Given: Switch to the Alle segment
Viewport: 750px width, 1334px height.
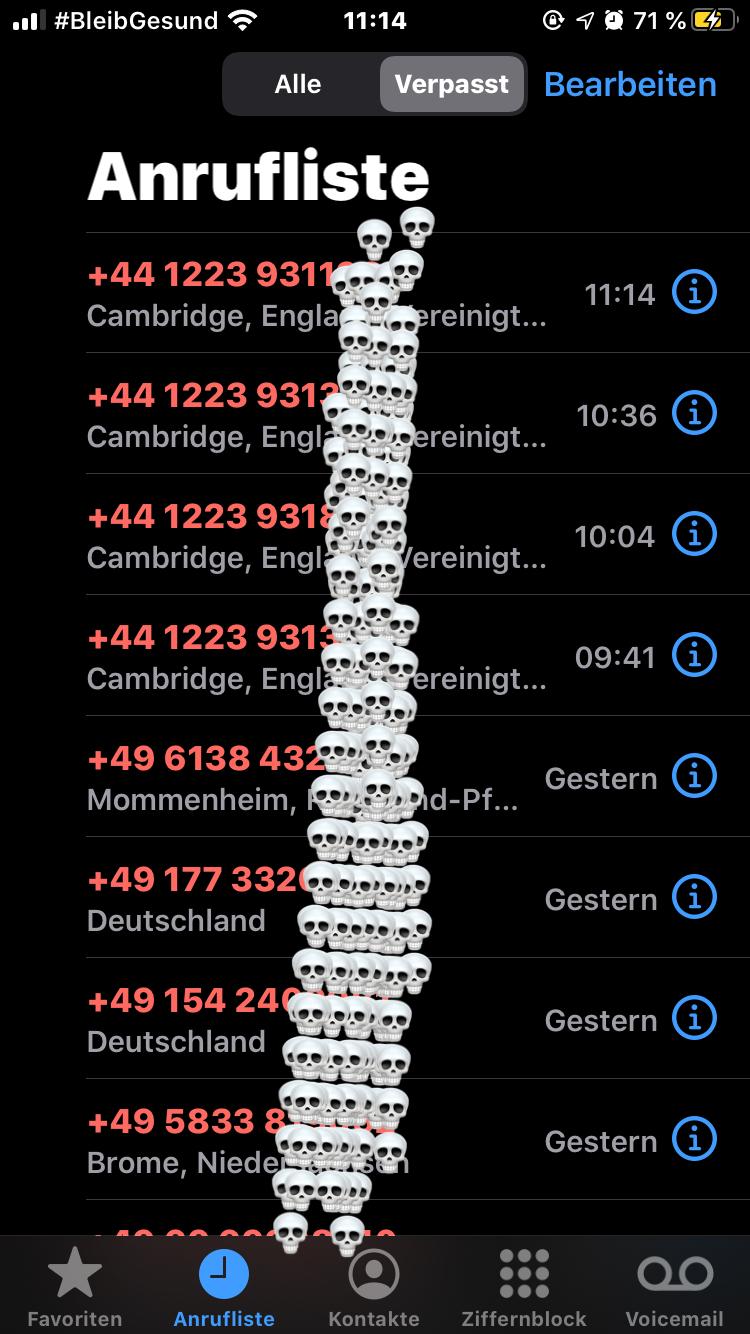Looking at the screenshot, I should [x=298, y=84].
